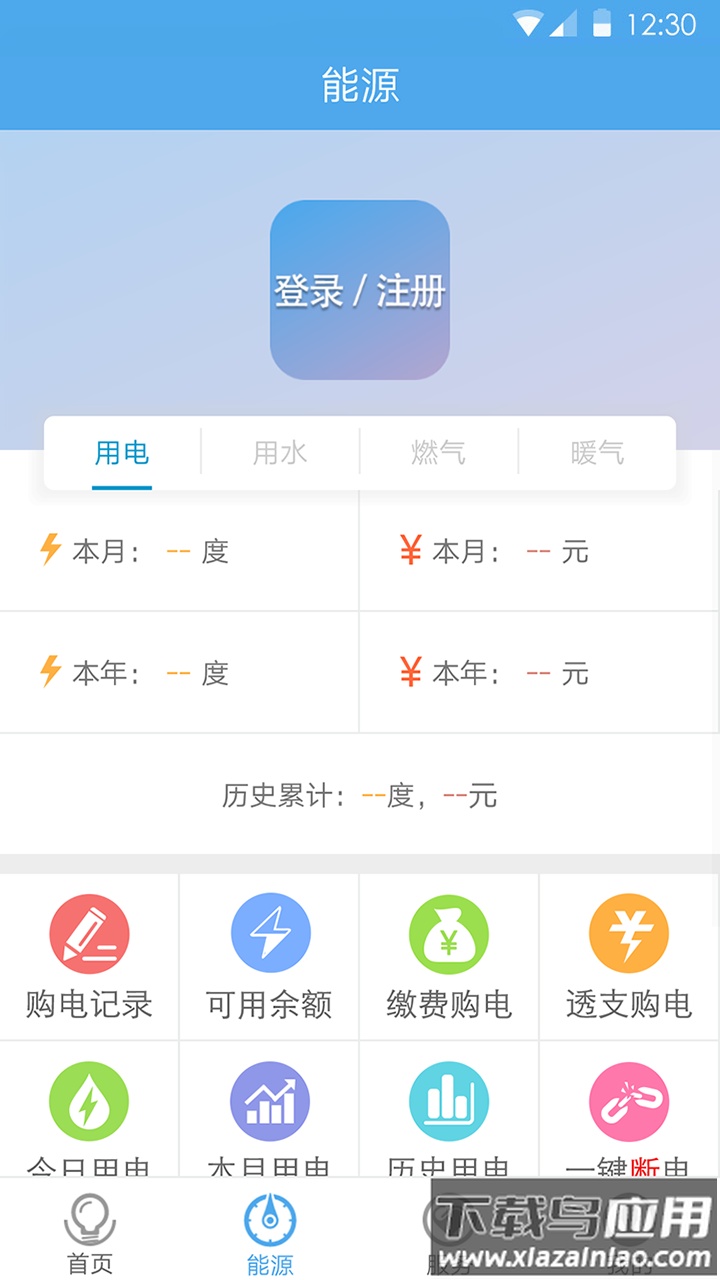Viewport: 720px width, 1280px height.
Task: Tap 登录 / 注册 to log in
Action: (359, 291)
